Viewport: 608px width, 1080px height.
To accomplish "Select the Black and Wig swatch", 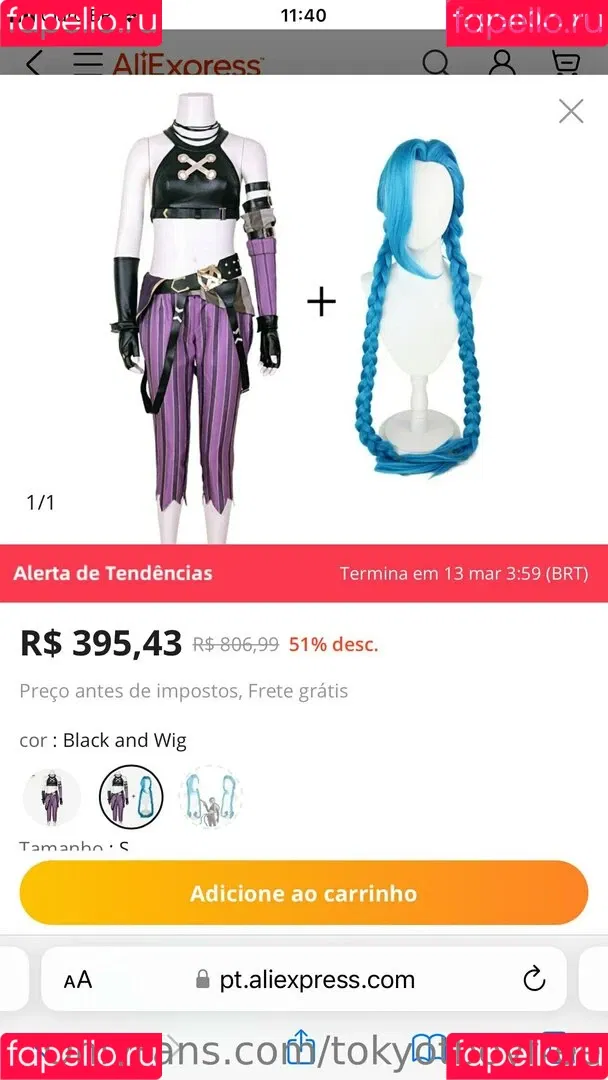I will [131, 797].
